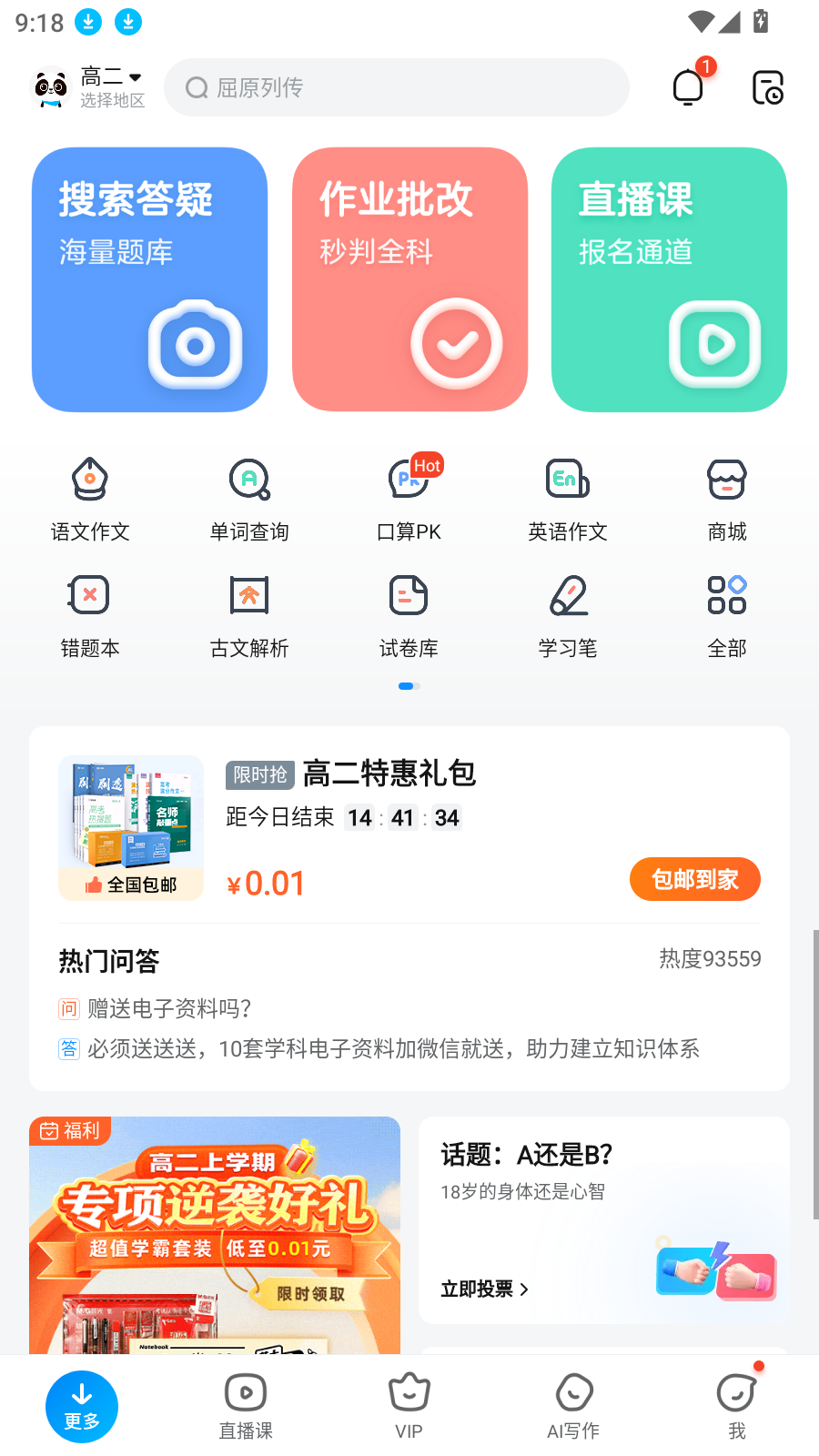
Task: Open 选择地区 region selection
Action: (x=111, y=100)
